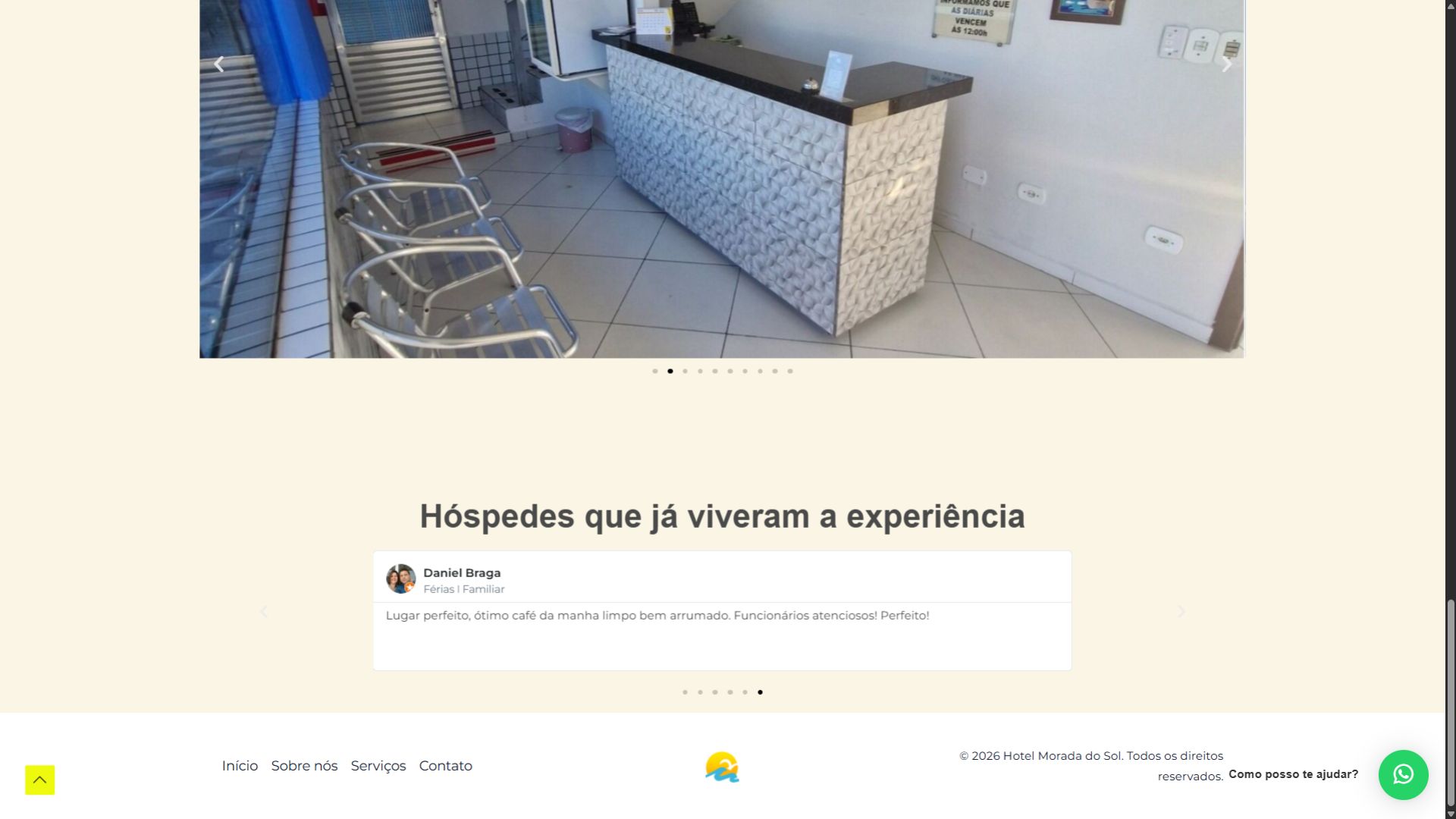Advance to next photo in the gallery
Viewport: 1456px width, 819px height.
coord(1226,64)
